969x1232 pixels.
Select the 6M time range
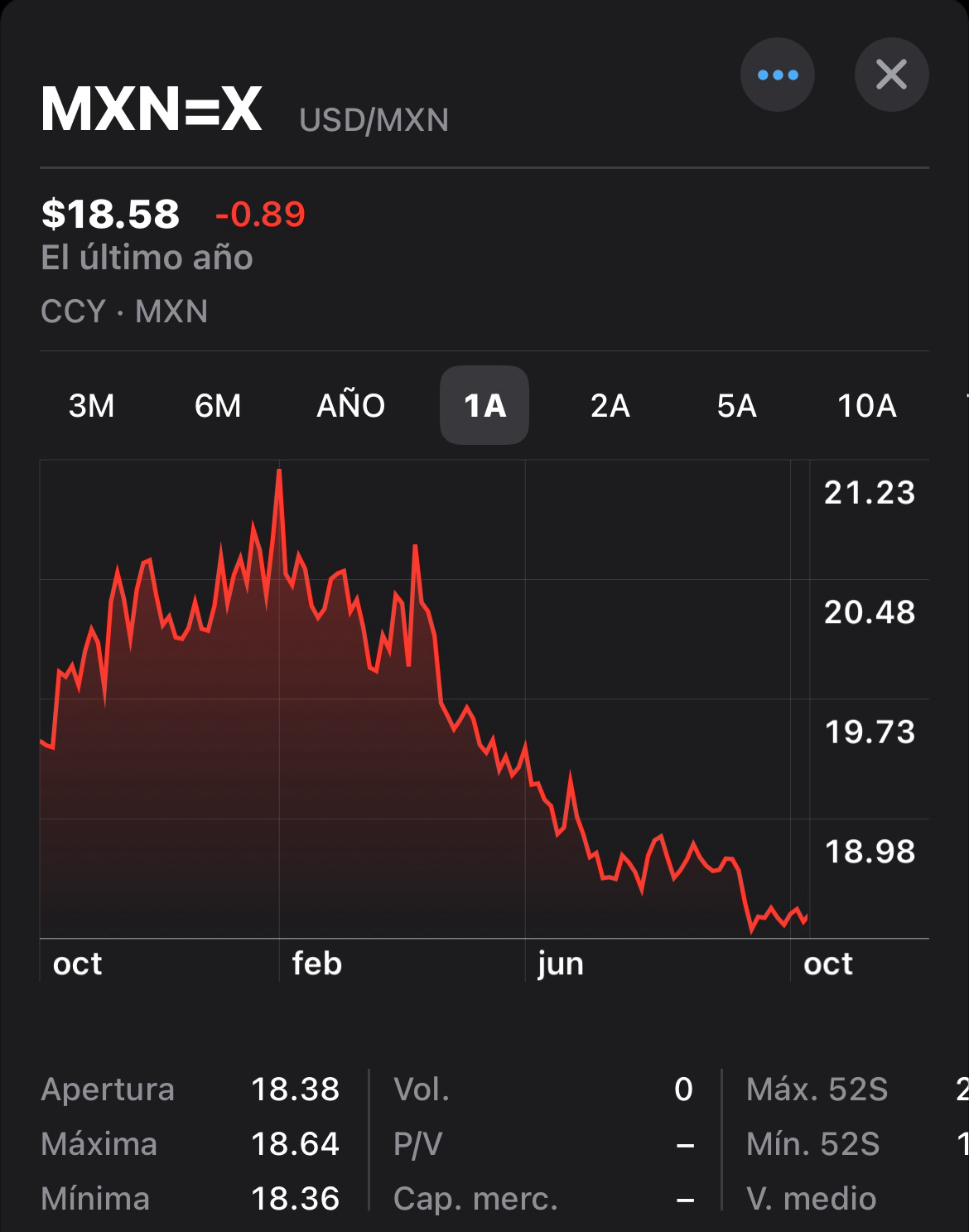tap(218, 406)
